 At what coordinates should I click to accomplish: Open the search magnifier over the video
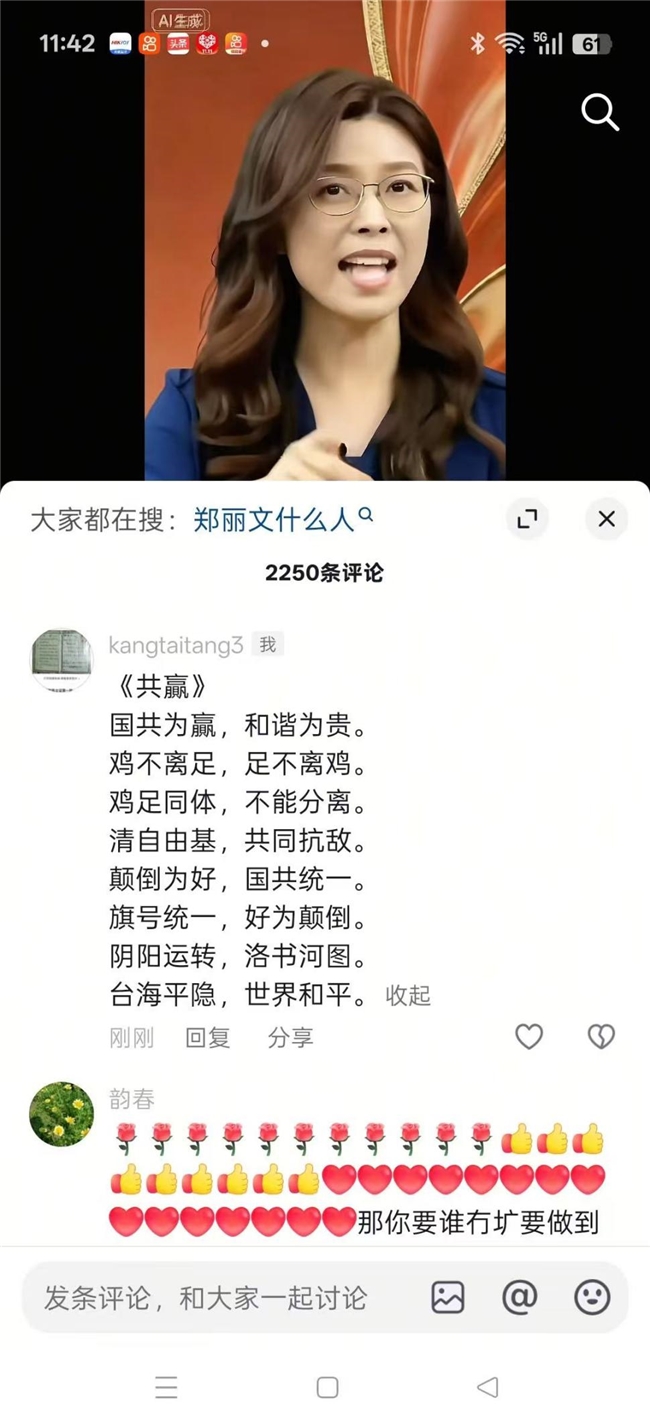pos(600,114)
